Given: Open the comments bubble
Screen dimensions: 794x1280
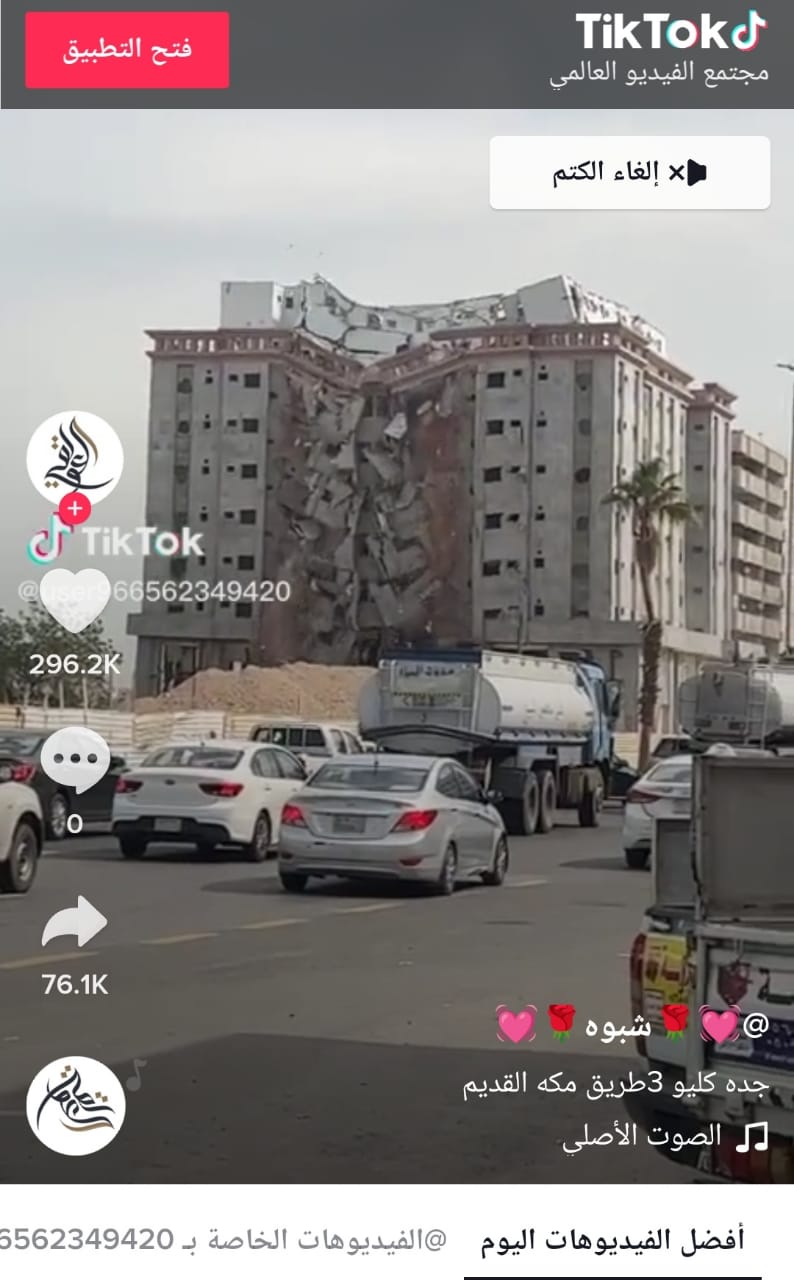Looking at the screenshot, I should click(x=75, y=760).
